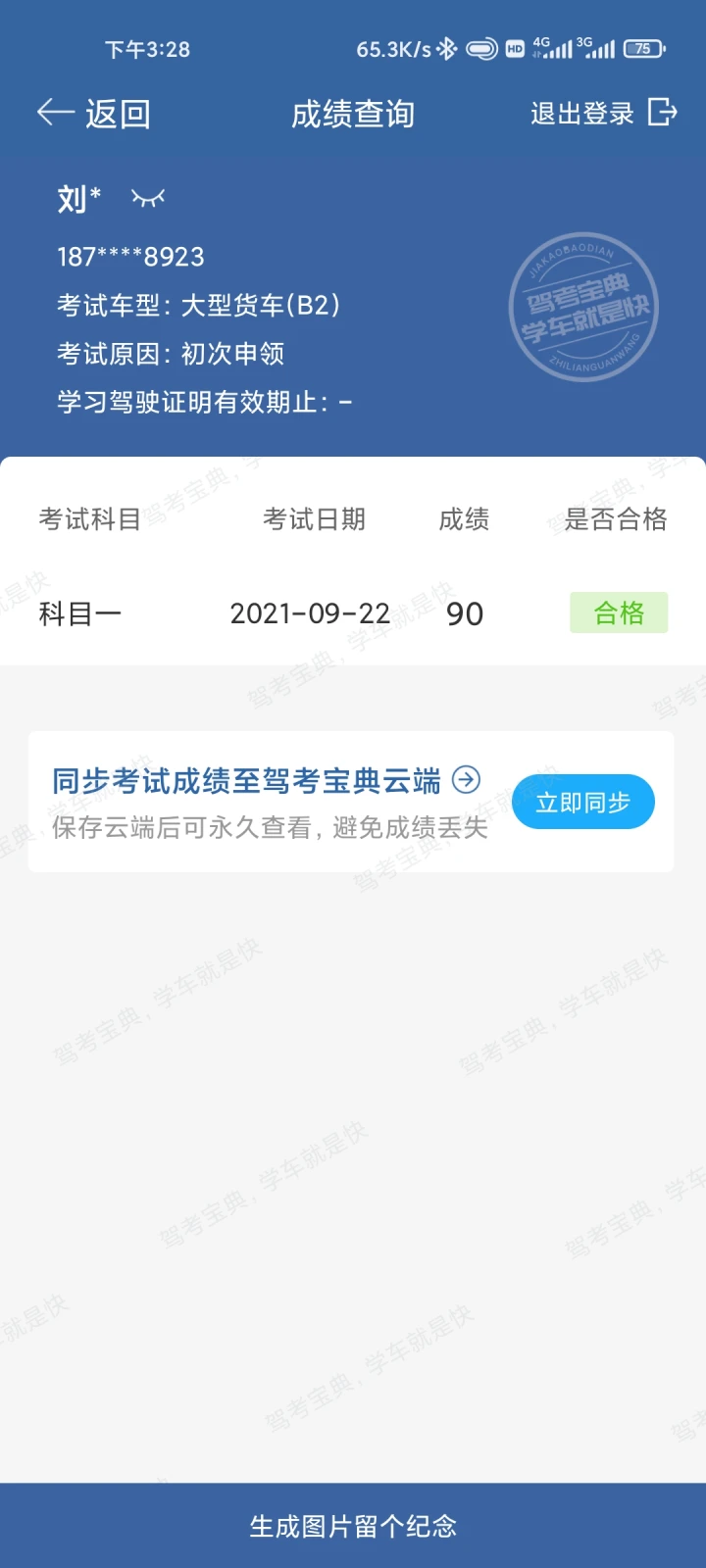Tap 立即同步 to sync scores
Viewport: 706px width, 1568px height.
[x=583, y=802]
